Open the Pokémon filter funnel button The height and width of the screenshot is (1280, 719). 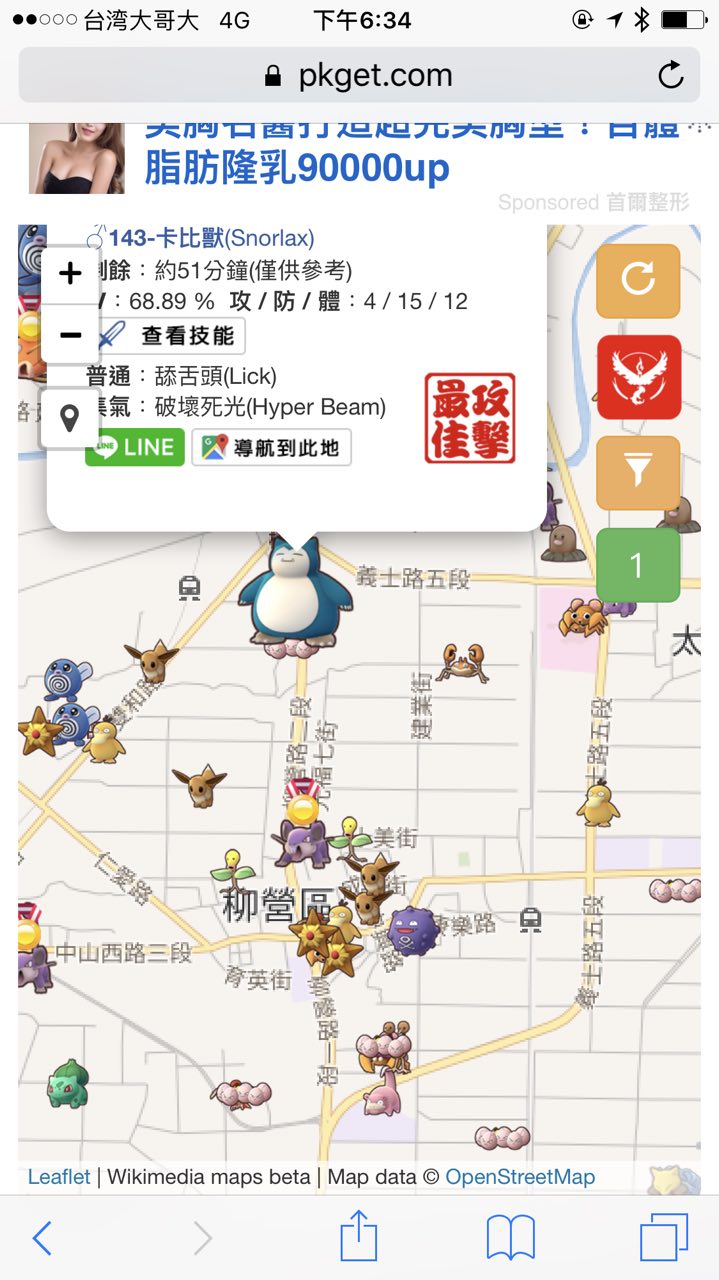pos(638,472)
